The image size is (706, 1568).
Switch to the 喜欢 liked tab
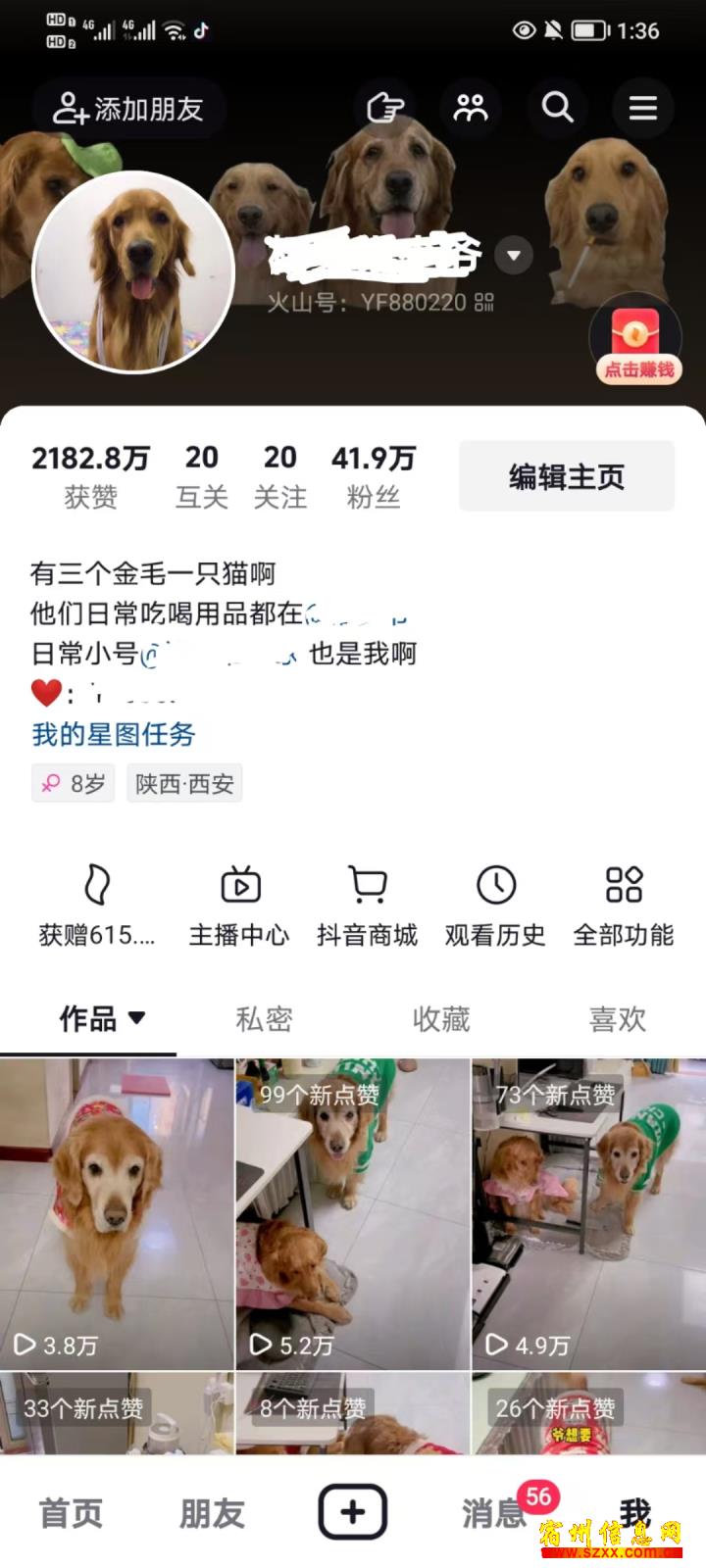[617, 1019]
